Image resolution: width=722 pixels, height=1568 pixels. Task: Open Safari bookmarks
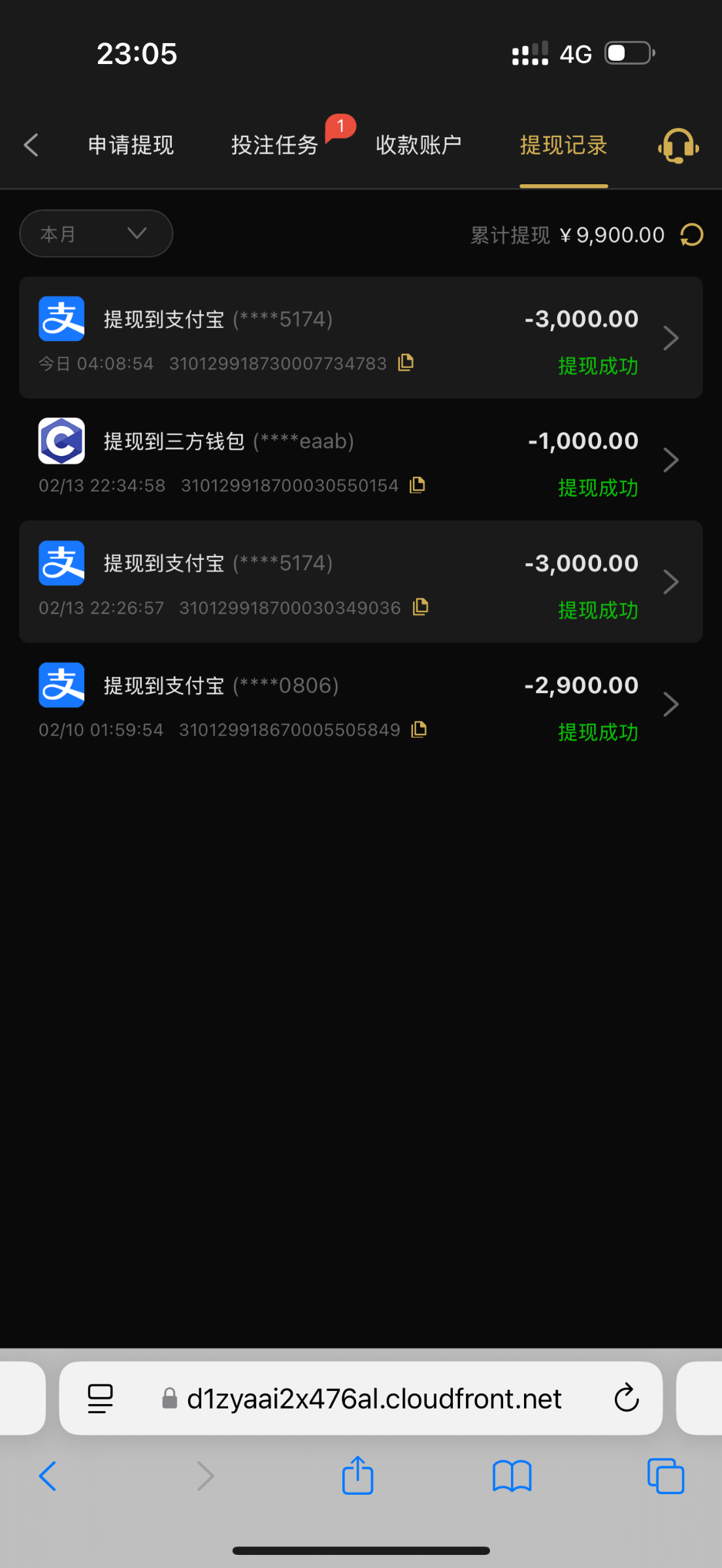[512, 1477]
